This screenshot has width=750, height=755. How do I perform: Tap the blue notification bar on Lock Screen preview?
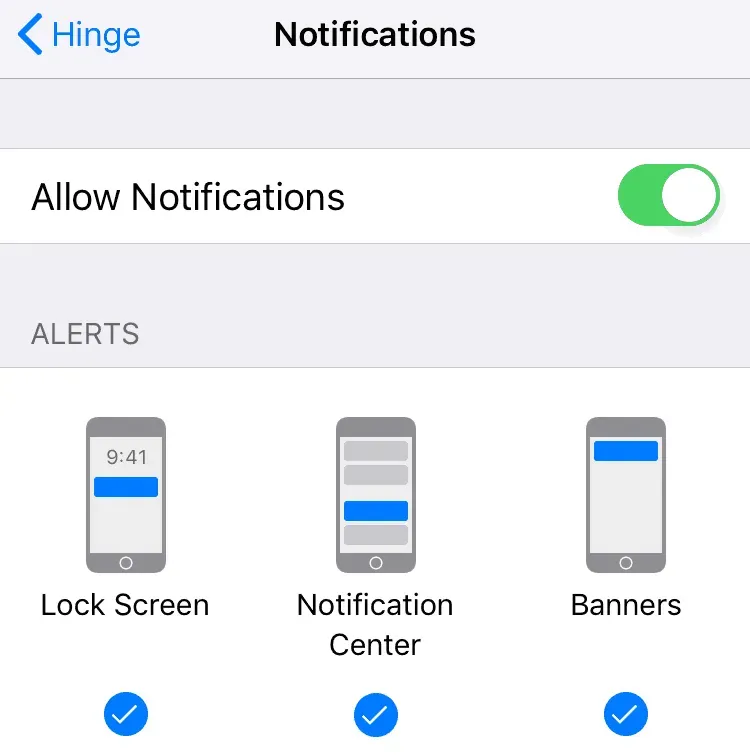(125, 487)
